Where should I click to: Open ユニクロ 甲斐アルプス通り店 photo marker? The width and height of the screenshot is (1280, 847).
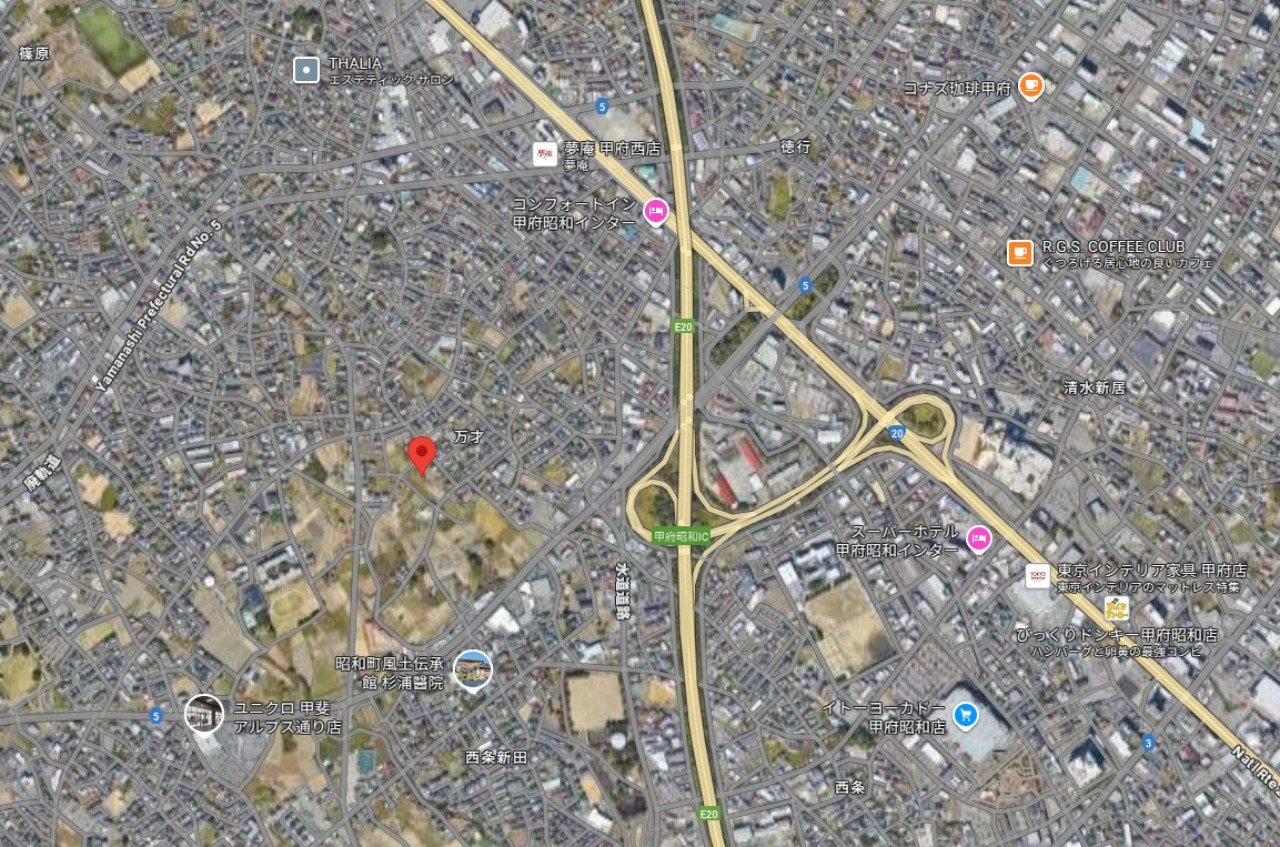tap(204, 713)
